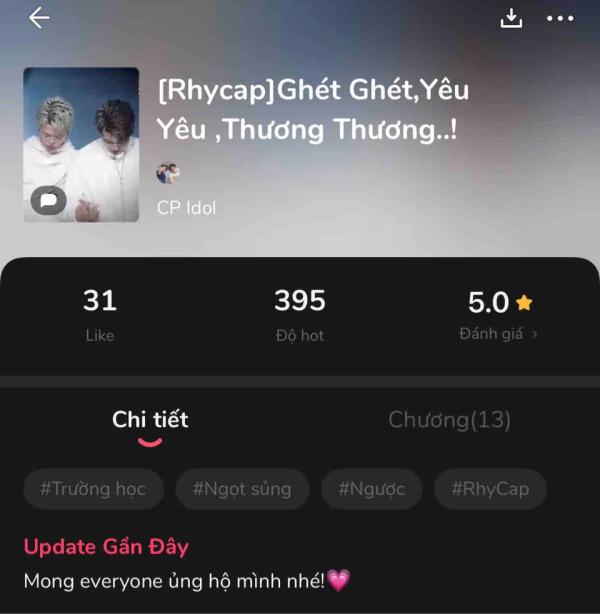Select the Chi tiết tab
This screenshot has width=600, height=614.
pyautogui.click(x=150, y=420)
